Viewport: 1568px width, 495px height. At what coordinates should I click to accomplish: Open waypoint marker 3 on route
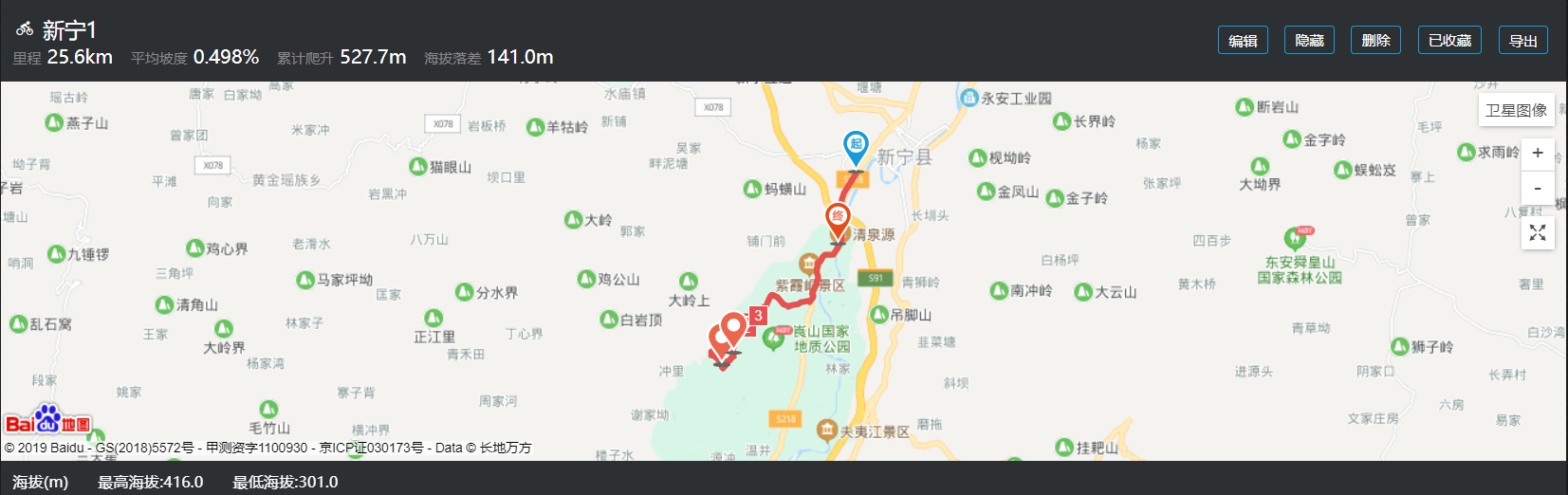point(758,315)
